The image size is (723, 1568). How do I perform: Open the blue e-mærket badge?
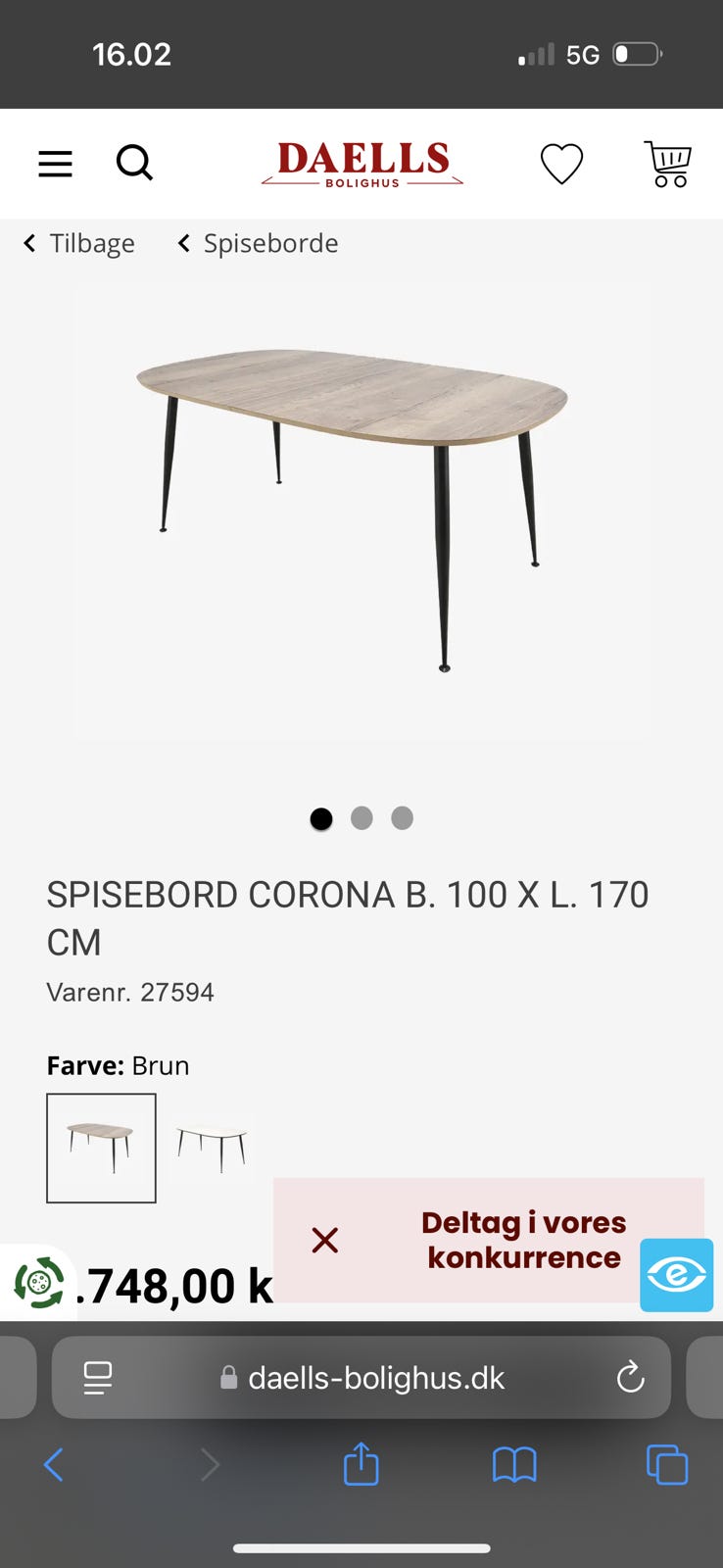tap(676, 1275)
